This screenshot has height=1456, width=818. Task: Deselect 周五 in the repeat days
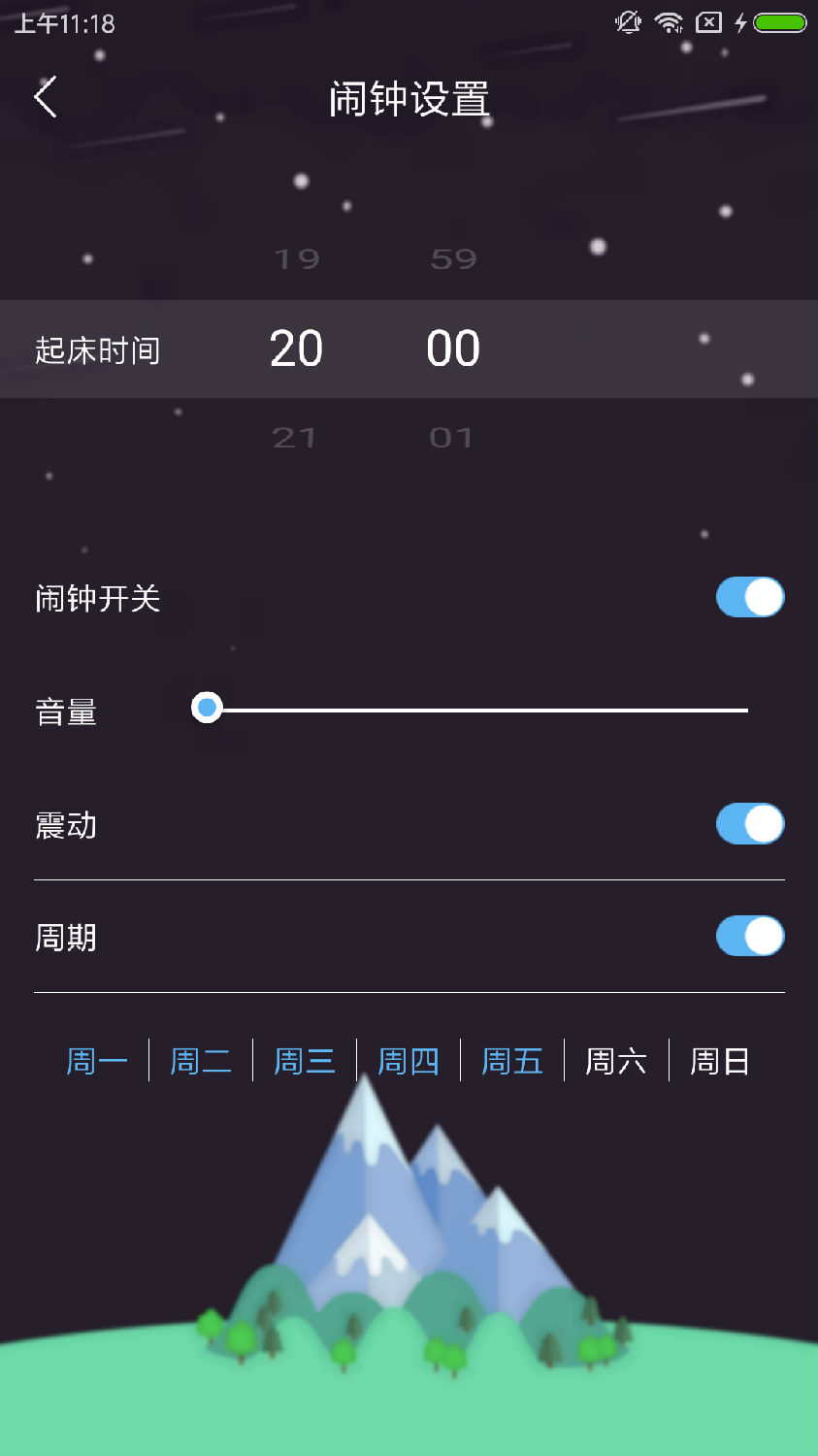pyautogui.click(x=512, y=1061)
